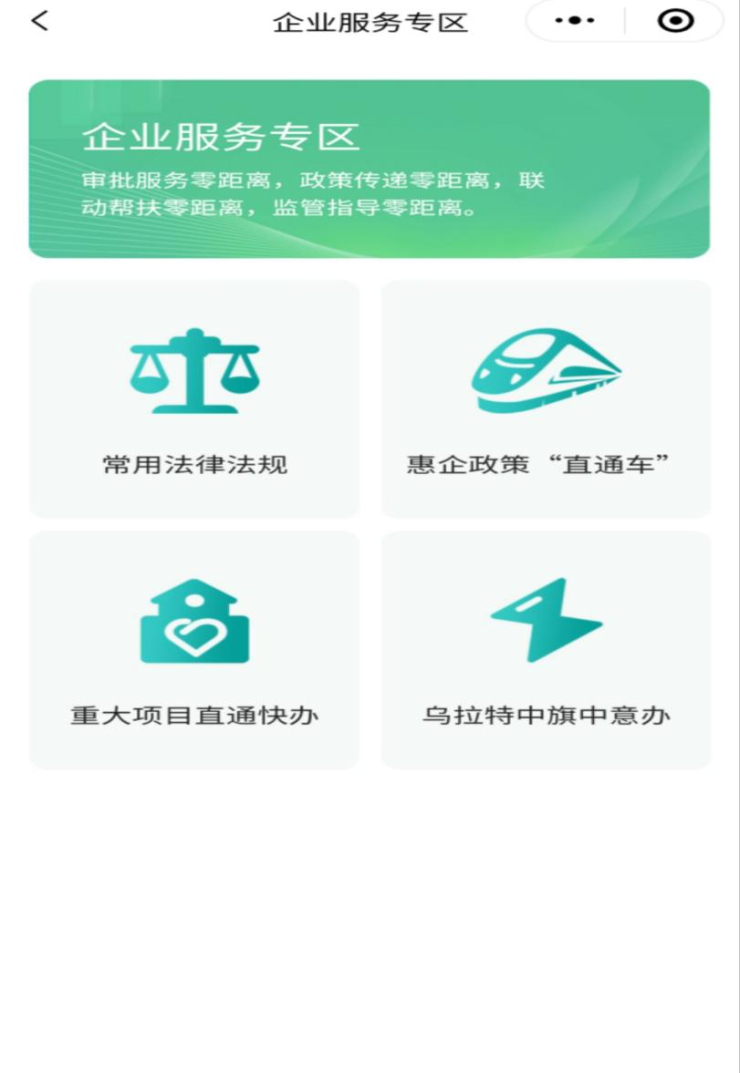Select the 重大项目直通快办 card
740x1073 pixels.
coord(194,650)
